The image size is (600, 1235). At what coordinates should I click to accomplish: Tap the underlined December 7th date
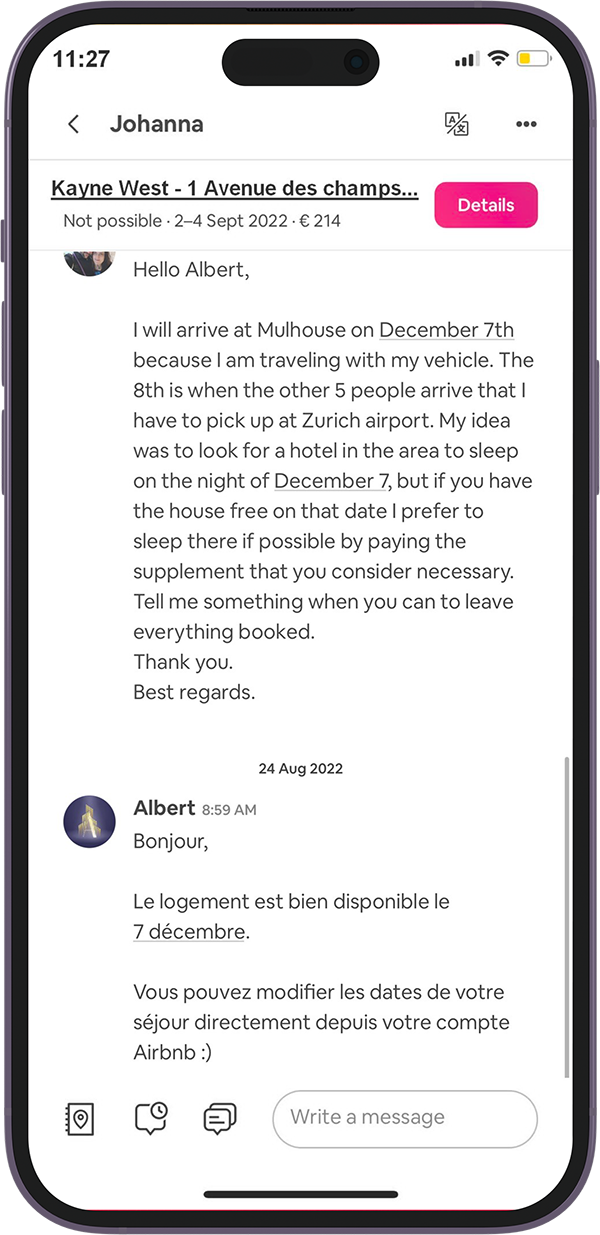(x=446, y=330)
